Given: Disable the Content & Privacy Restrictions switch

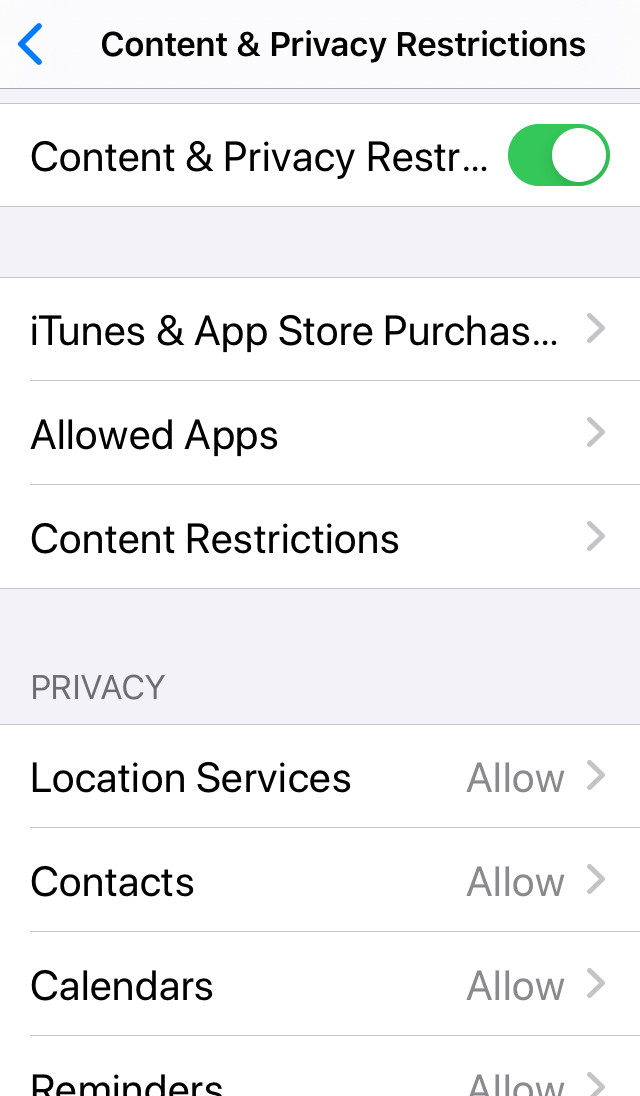Looking at the screenshot, I should click(558, 156).
